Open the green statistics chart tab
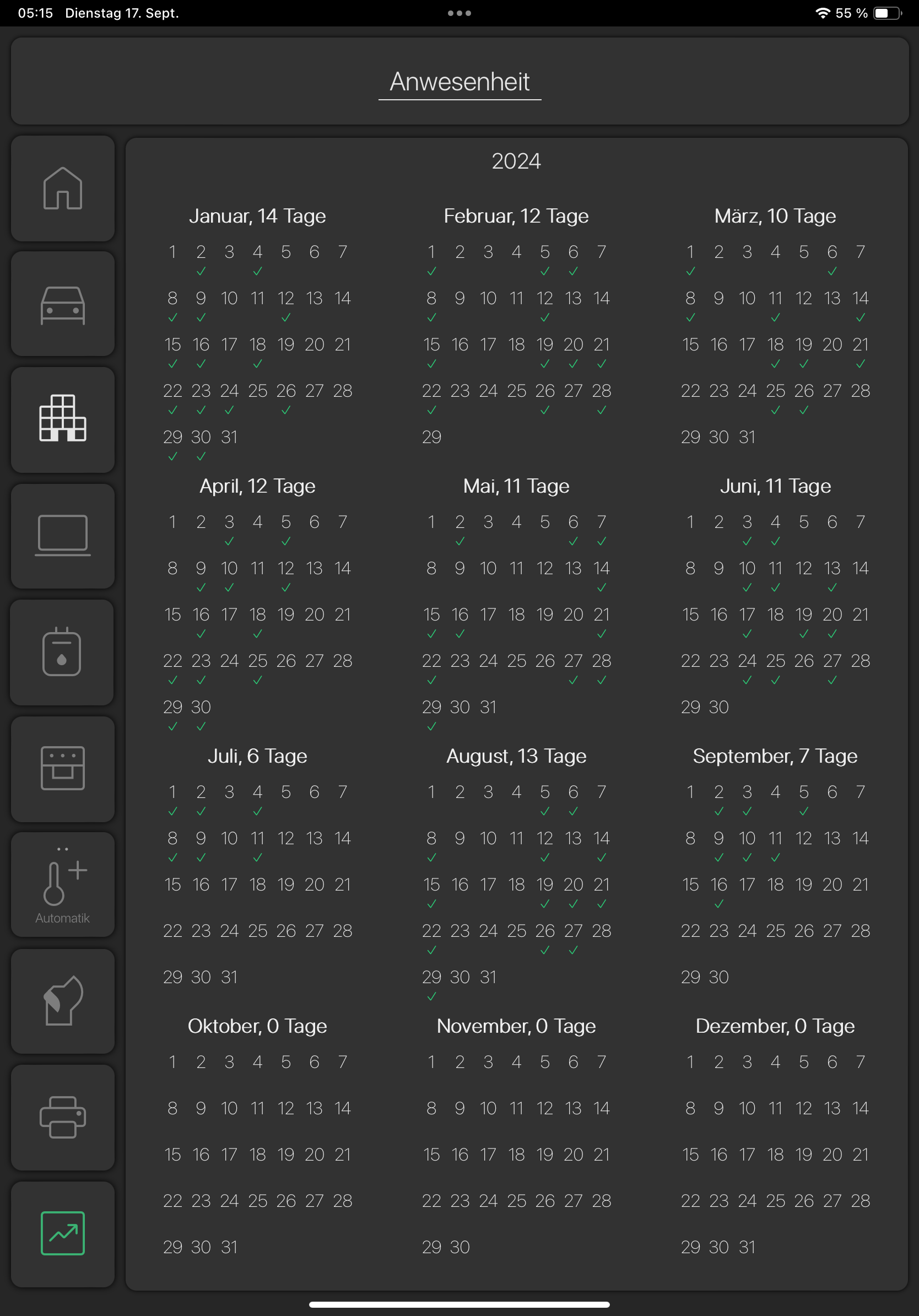 click(62, 1233)
